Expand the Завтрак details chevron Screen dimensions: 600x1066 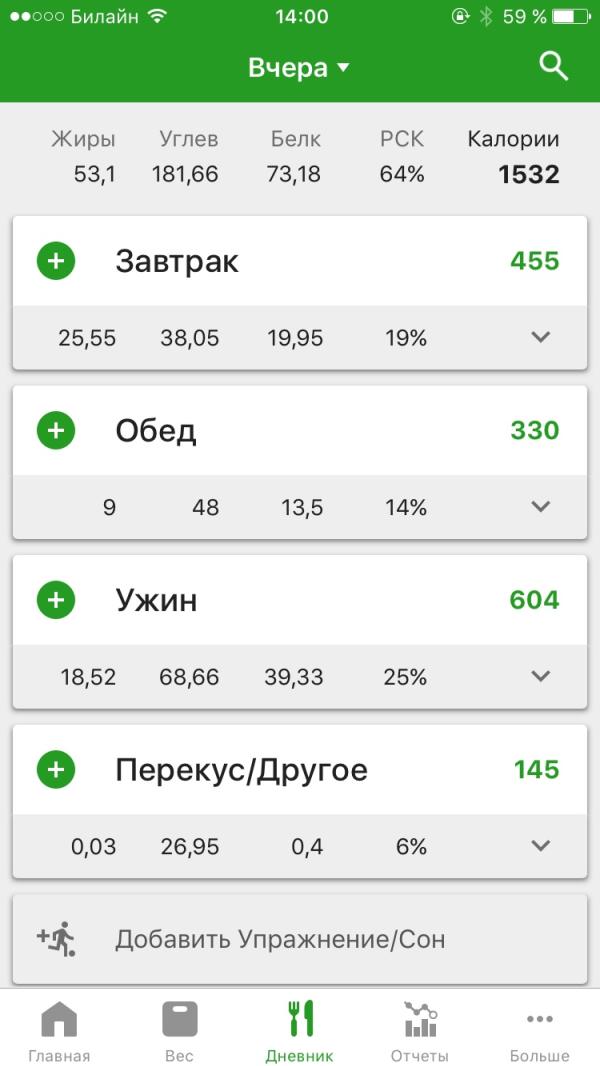click(x=540, y=337)
